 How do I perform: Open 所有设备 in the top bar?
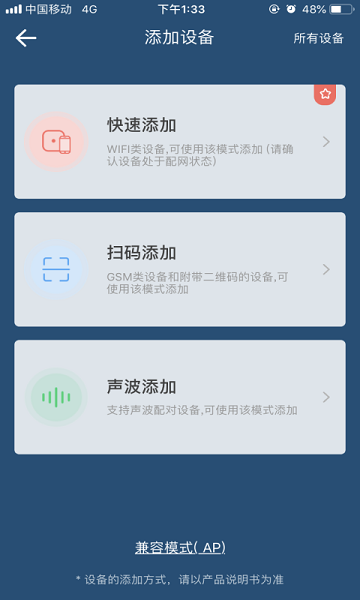click(318, 38)
